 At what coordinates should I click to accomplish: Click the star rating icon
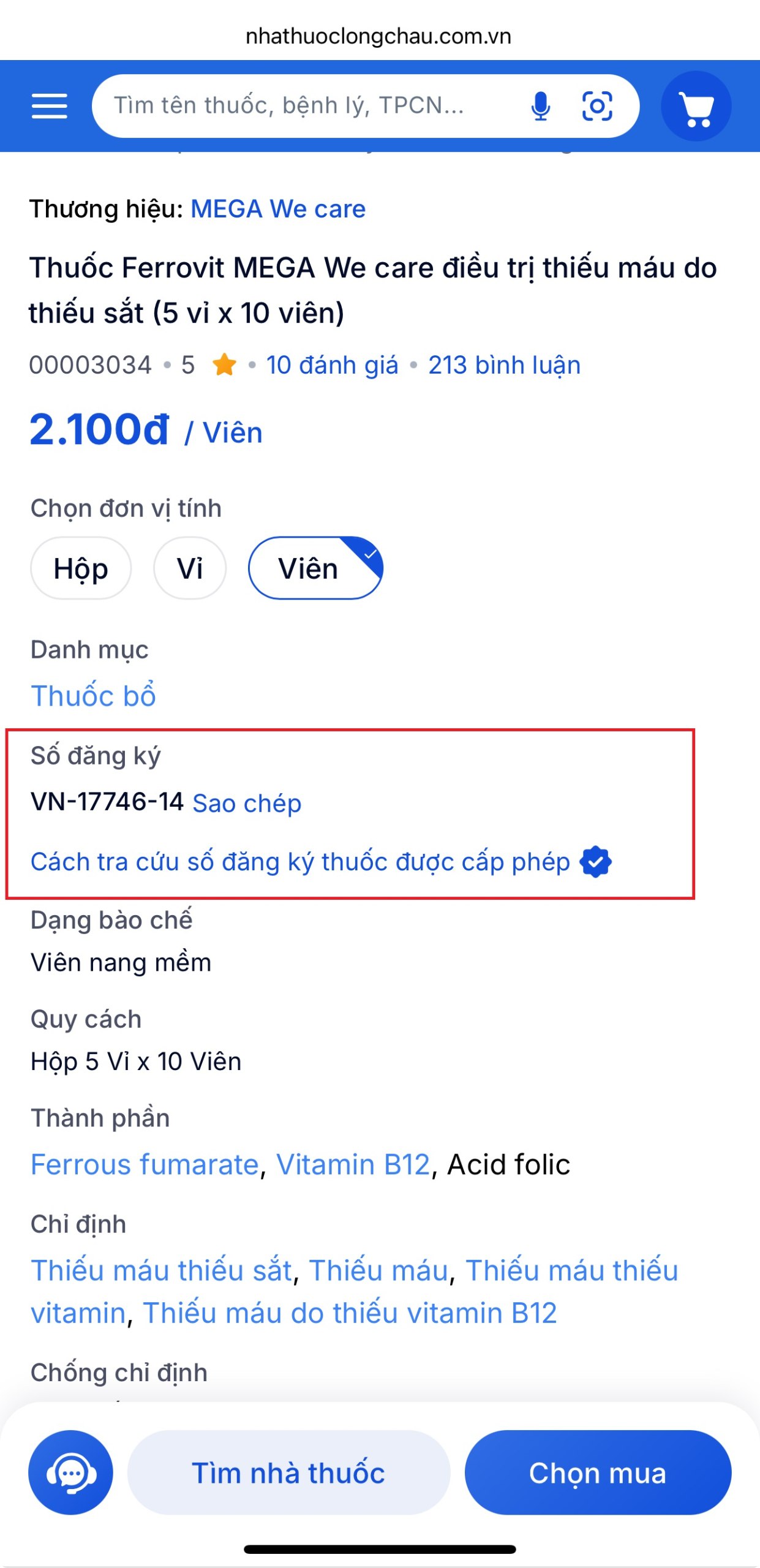point(225,364)
